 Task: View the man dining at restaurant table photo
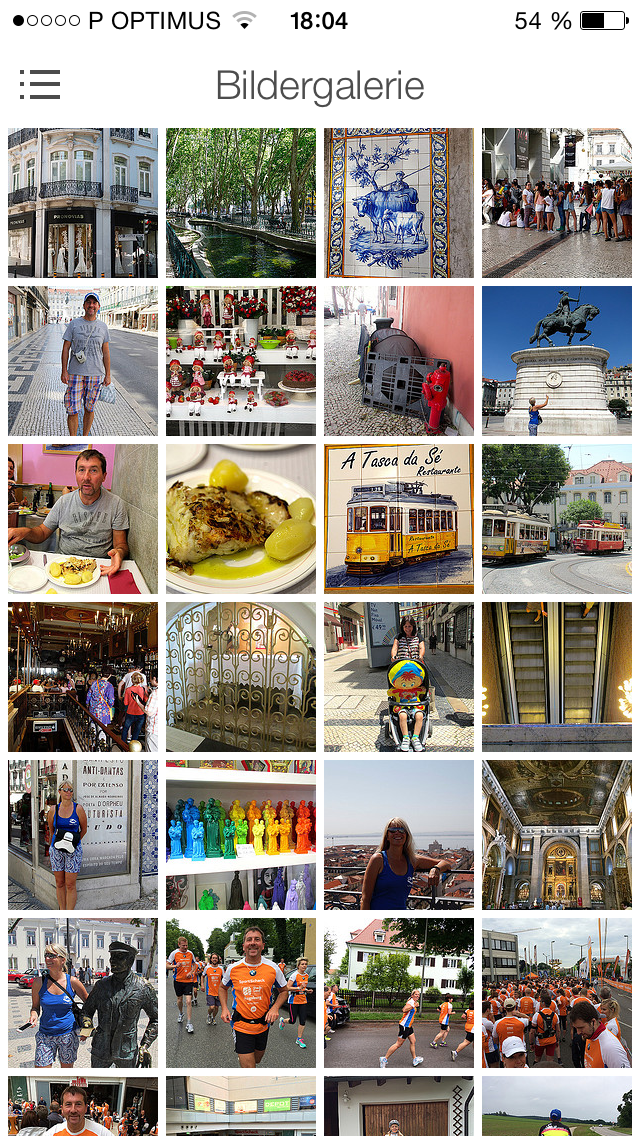pyautogui.click(x=83, y=519)
